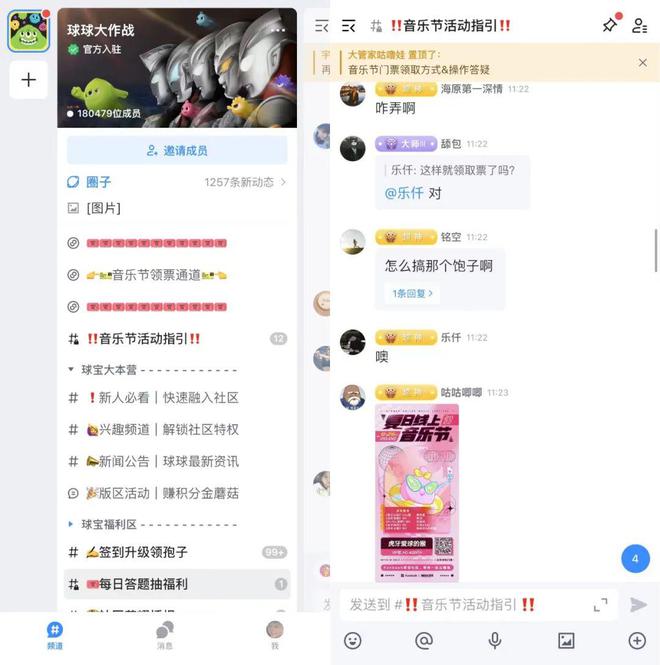This screenshot has width=660, height=665.
Task: Open the emoji picker
Action: 352,641
